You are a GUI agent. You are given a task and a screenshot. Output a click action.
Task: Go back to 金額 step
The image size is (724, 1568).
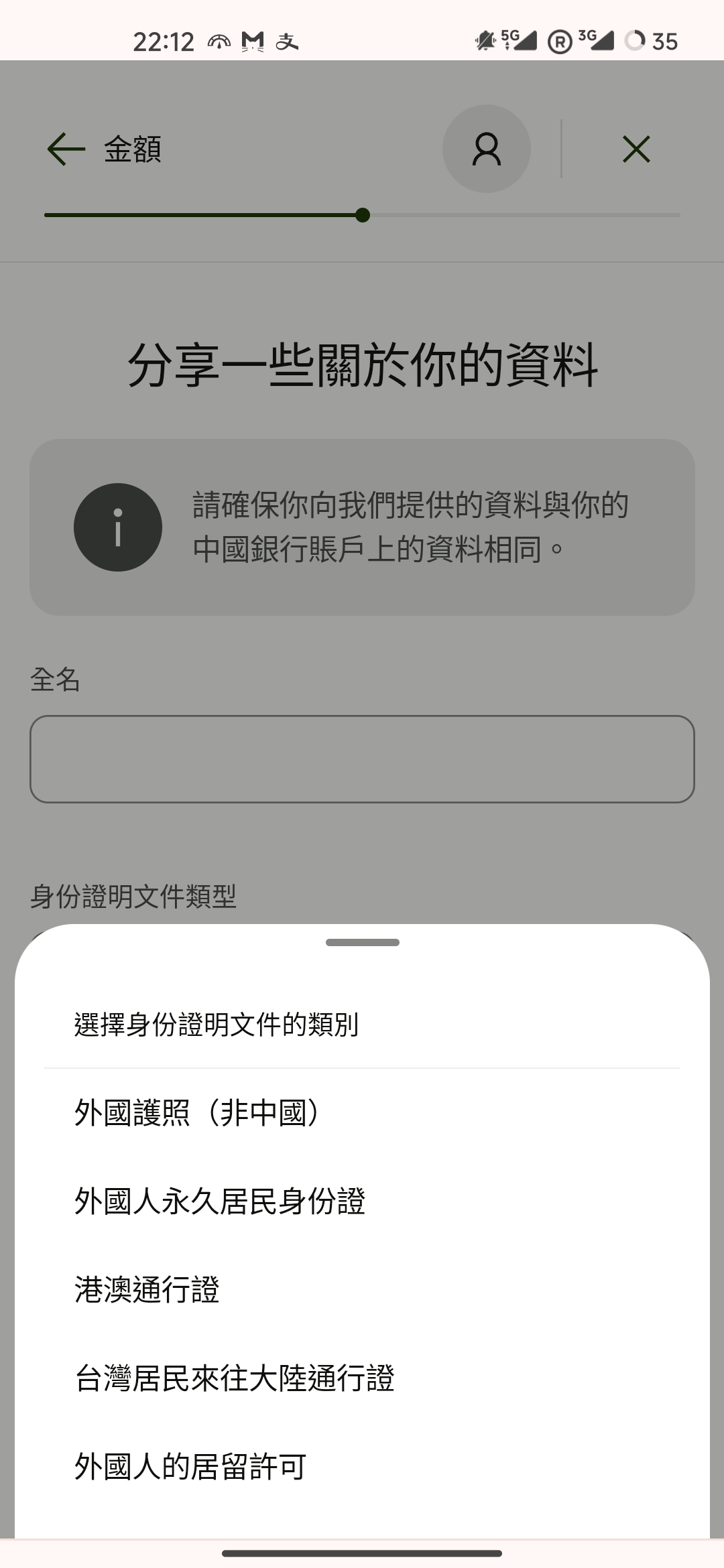(66, 149)
